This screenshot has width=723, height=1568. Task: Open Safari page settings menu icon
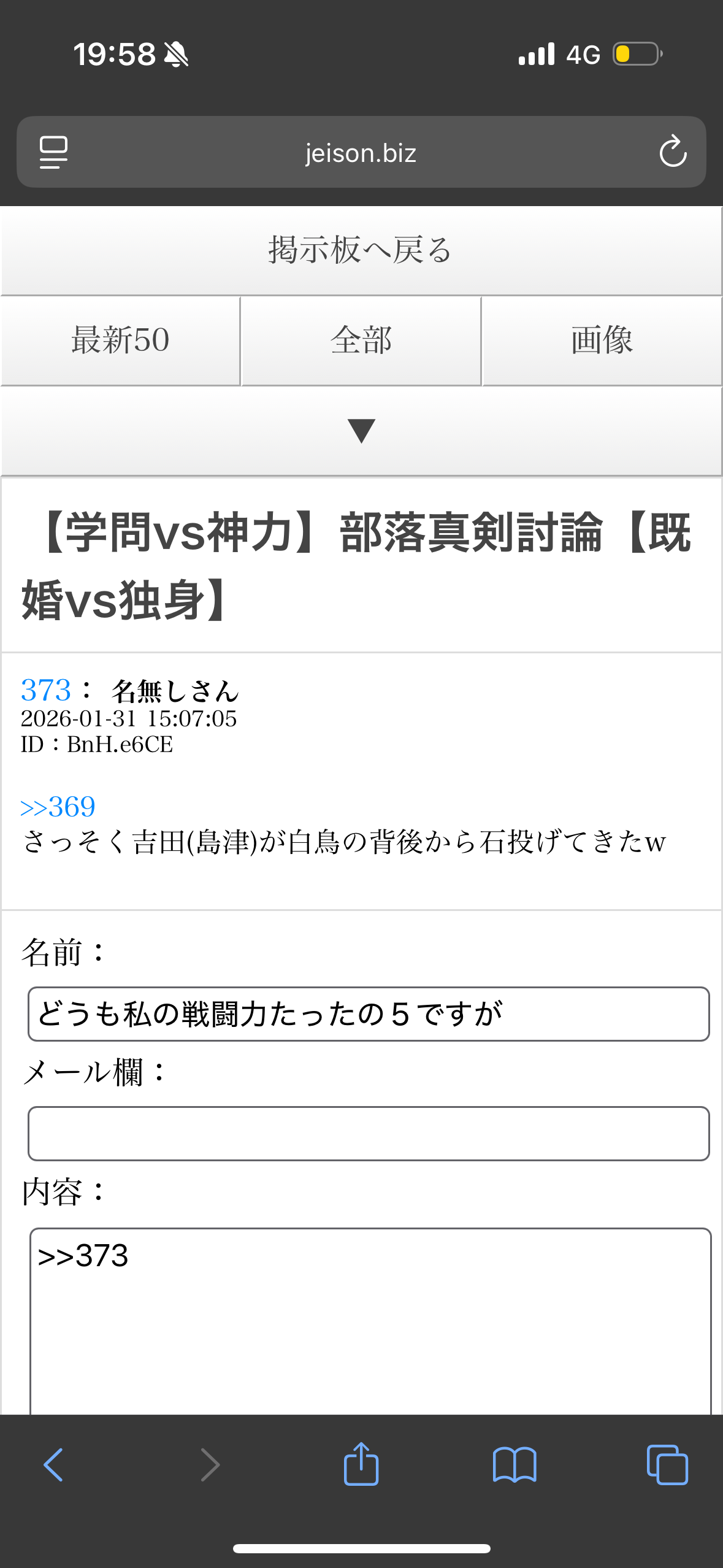pyautogui.click(x=53, y=152)
